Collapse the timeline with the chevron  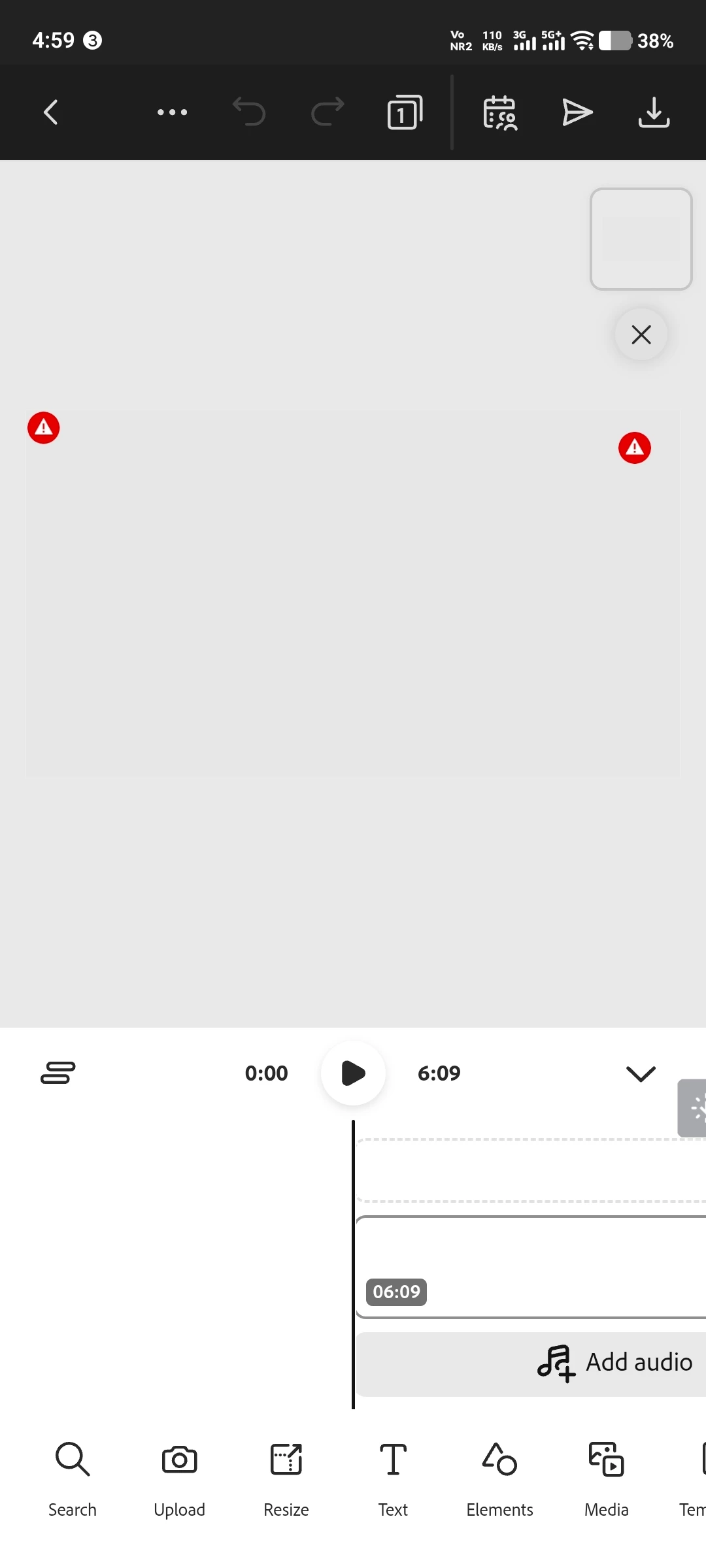click(x=641, y=1073)
